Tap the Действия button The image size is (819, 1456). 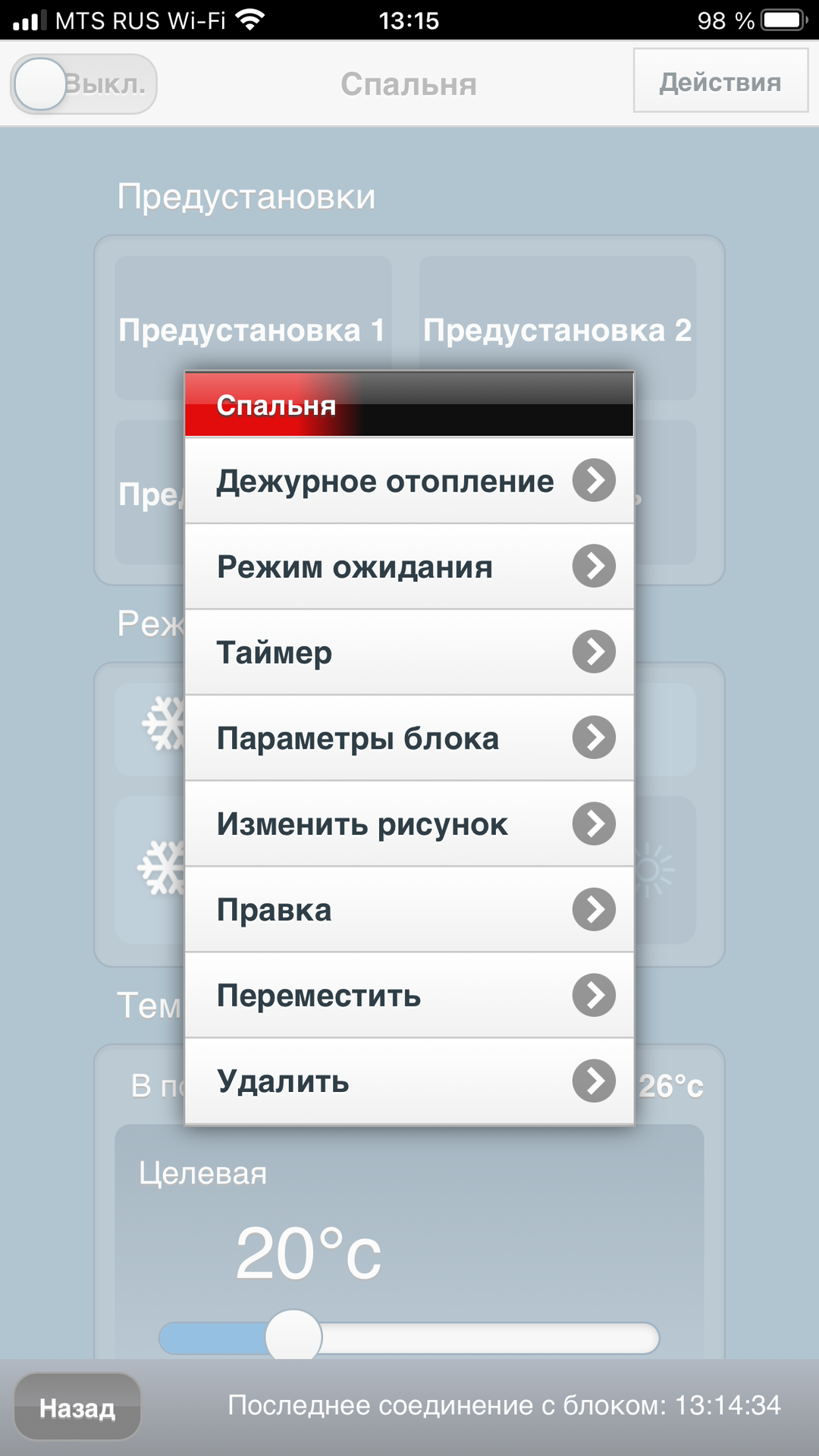pos(720,81)
